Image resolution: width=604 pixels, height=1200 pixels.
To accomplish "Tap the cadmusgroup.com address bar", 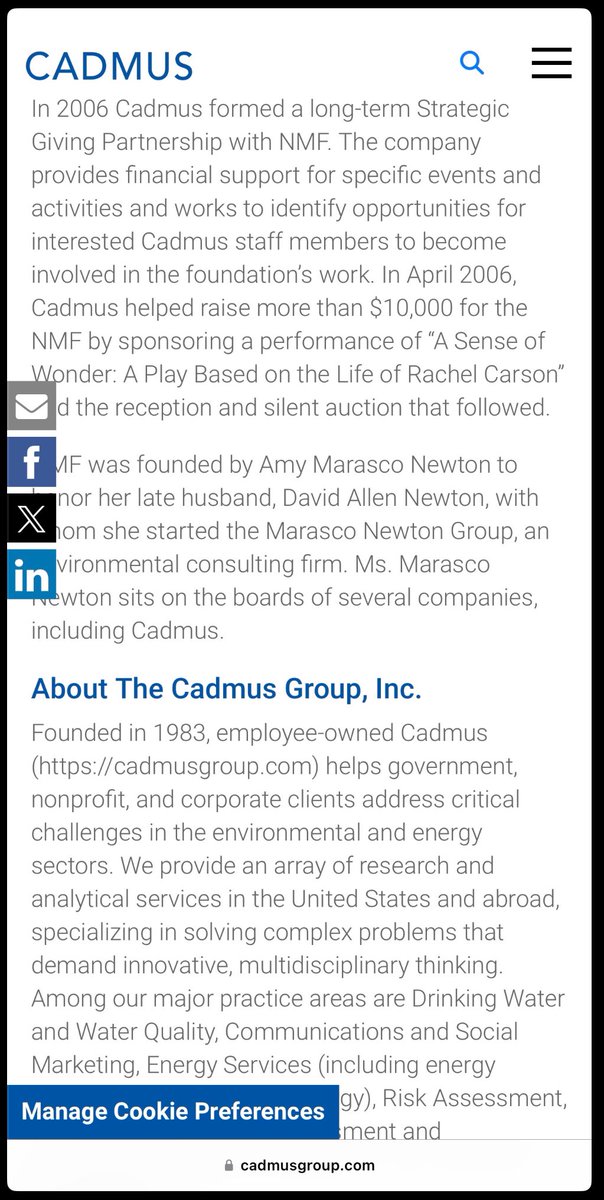I will [301, 1165].
